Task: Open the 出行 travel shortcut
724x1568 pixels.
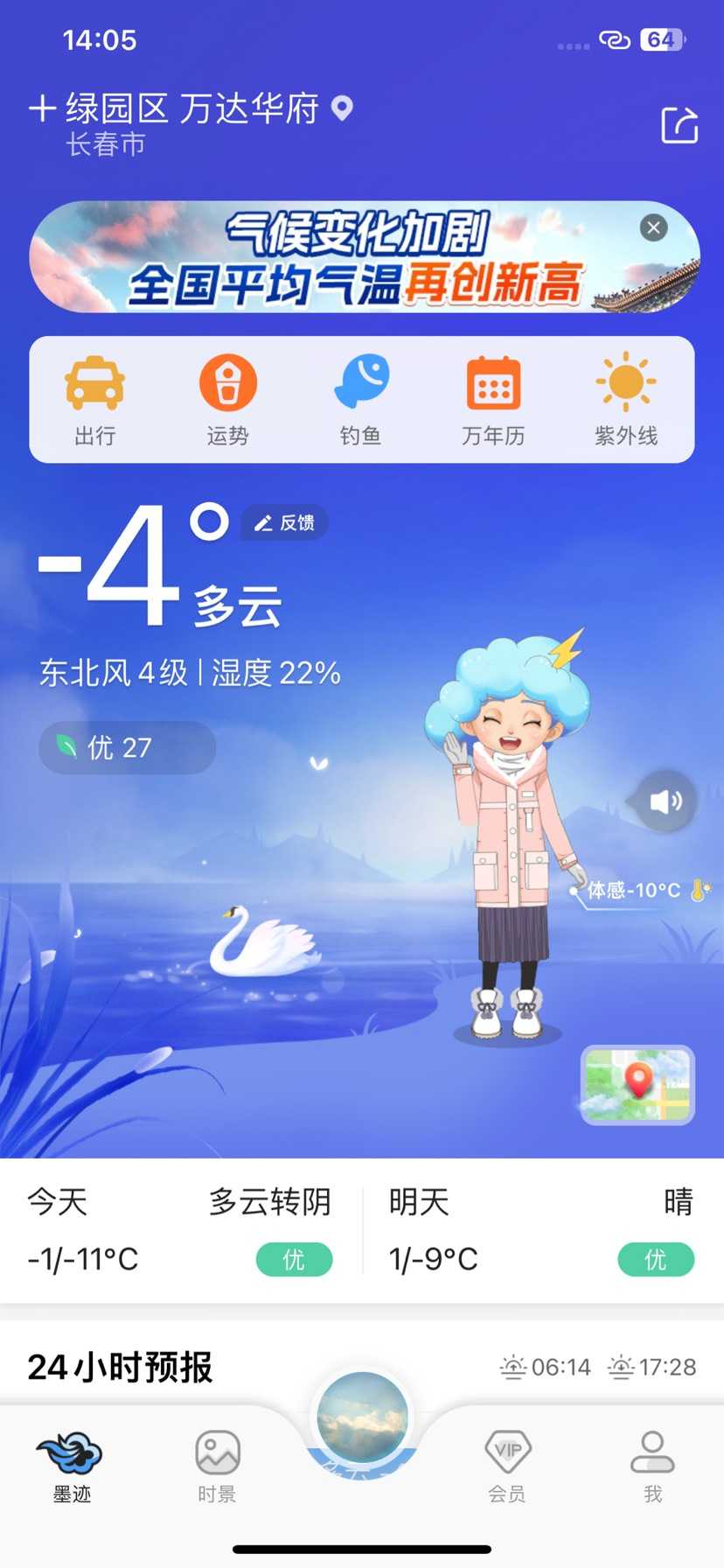Action: click(95, 400)
